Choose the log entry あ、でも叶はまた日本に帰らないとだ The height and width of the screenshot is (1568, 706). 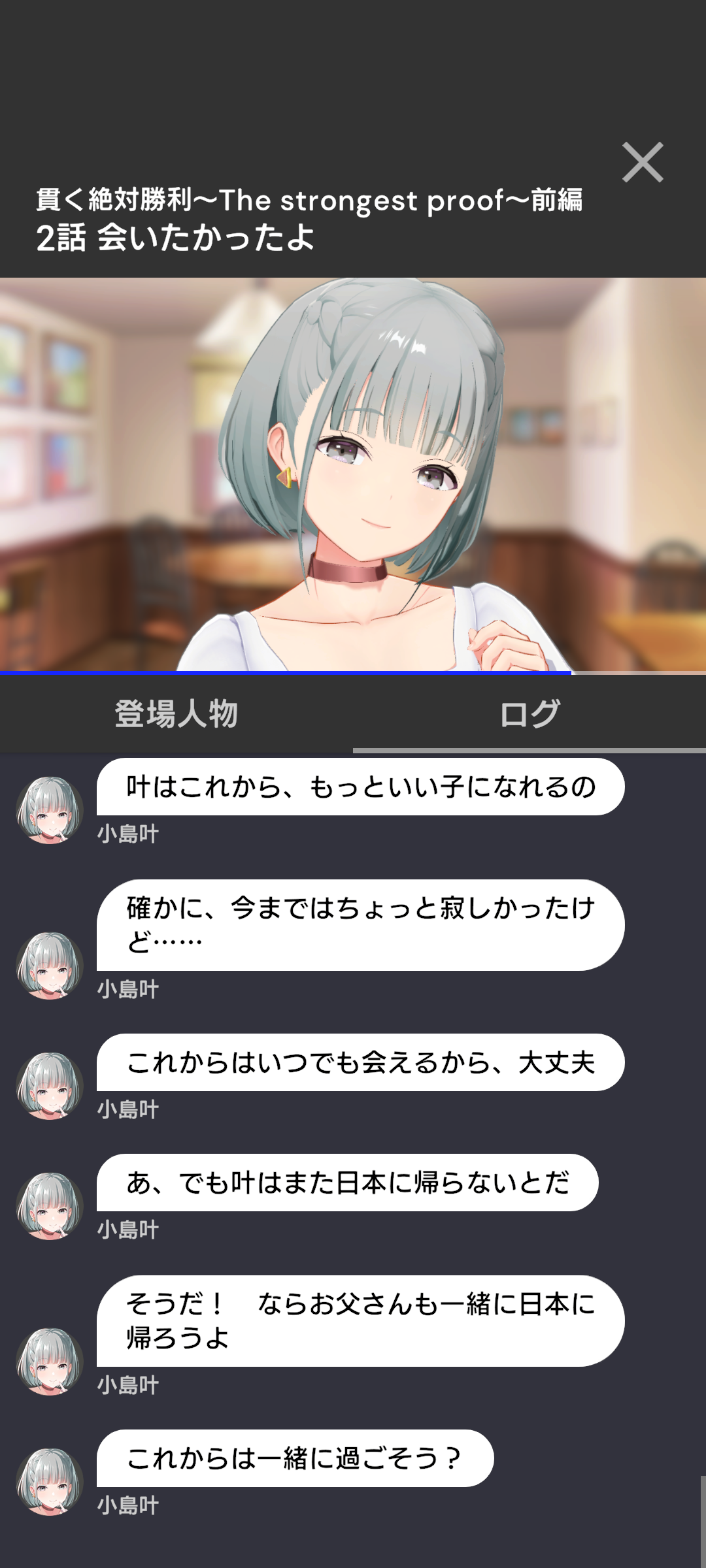pos(347,1183)
